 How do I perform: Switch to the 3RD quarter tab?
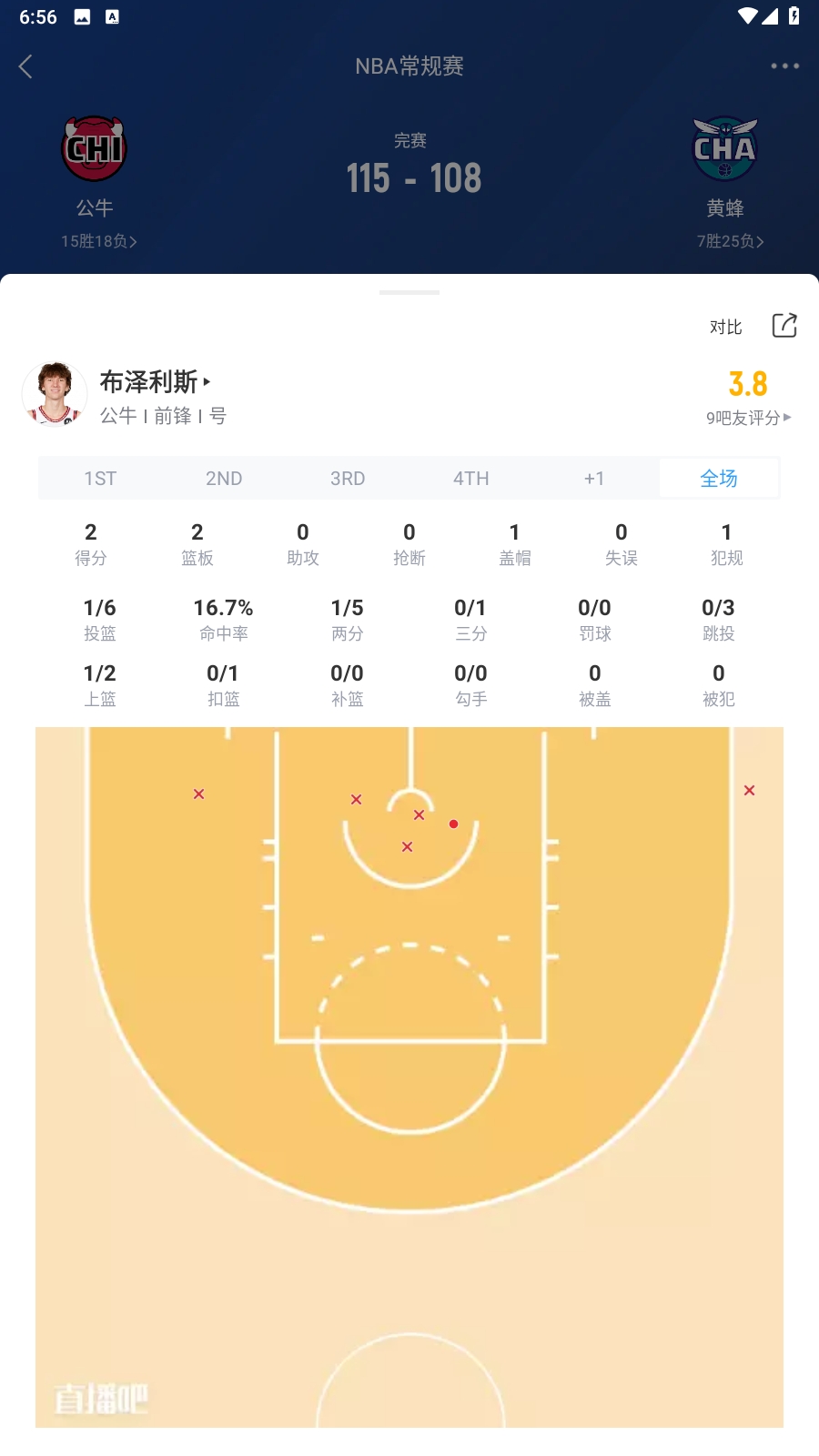(348, 479)
